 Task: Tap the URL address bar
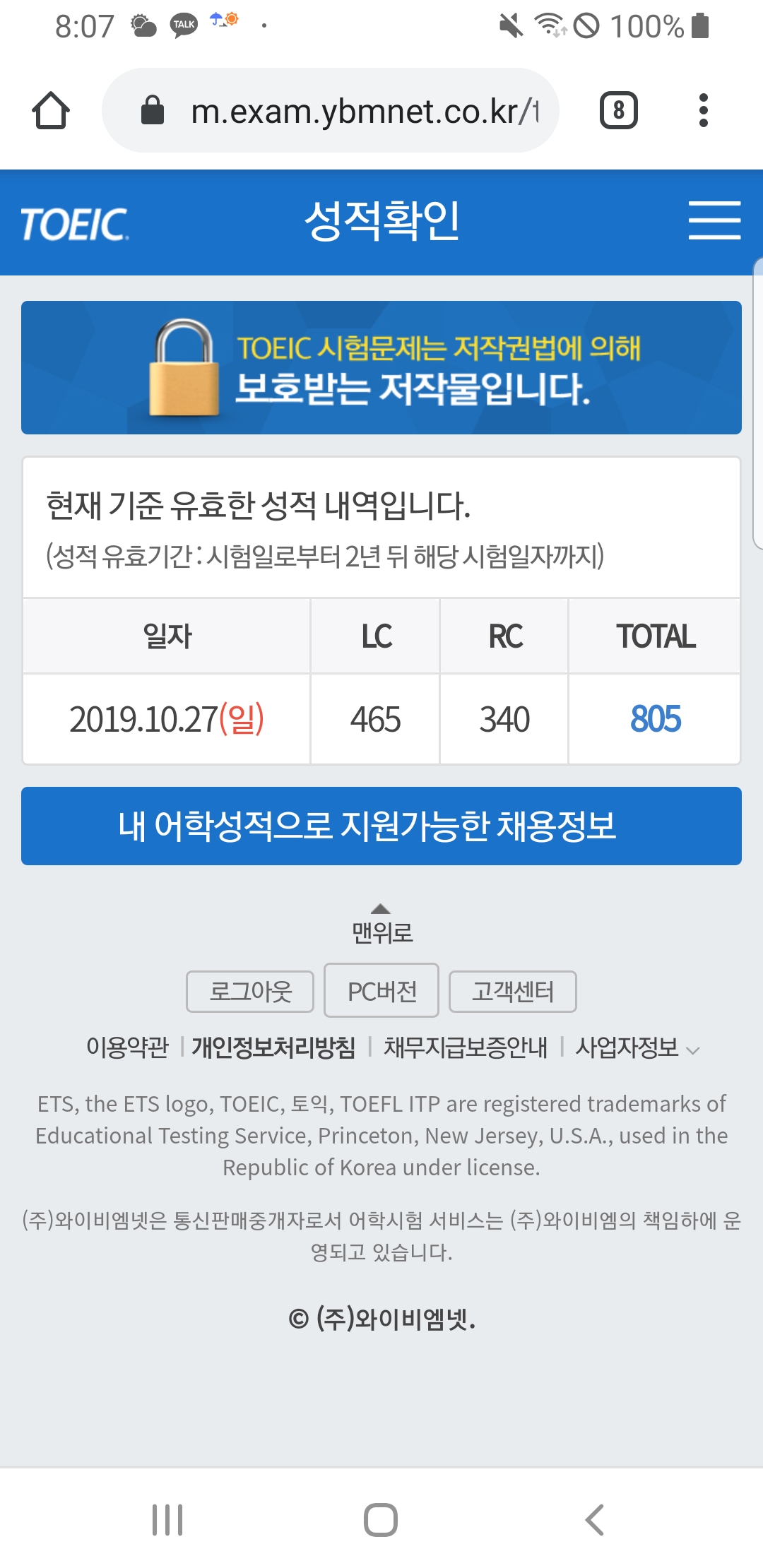[x=331, y=110]
